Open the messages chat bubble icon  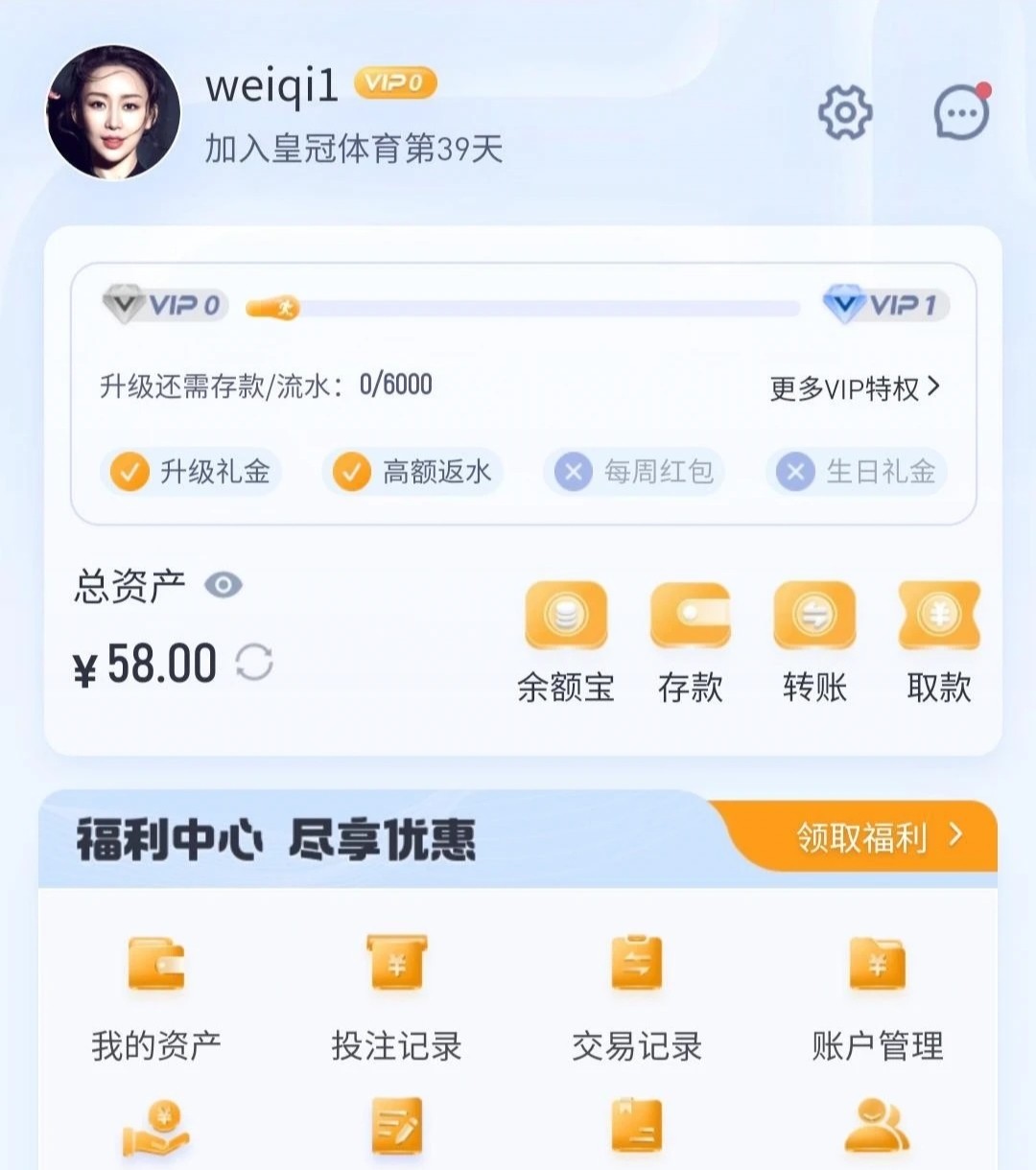pos(961,113)
